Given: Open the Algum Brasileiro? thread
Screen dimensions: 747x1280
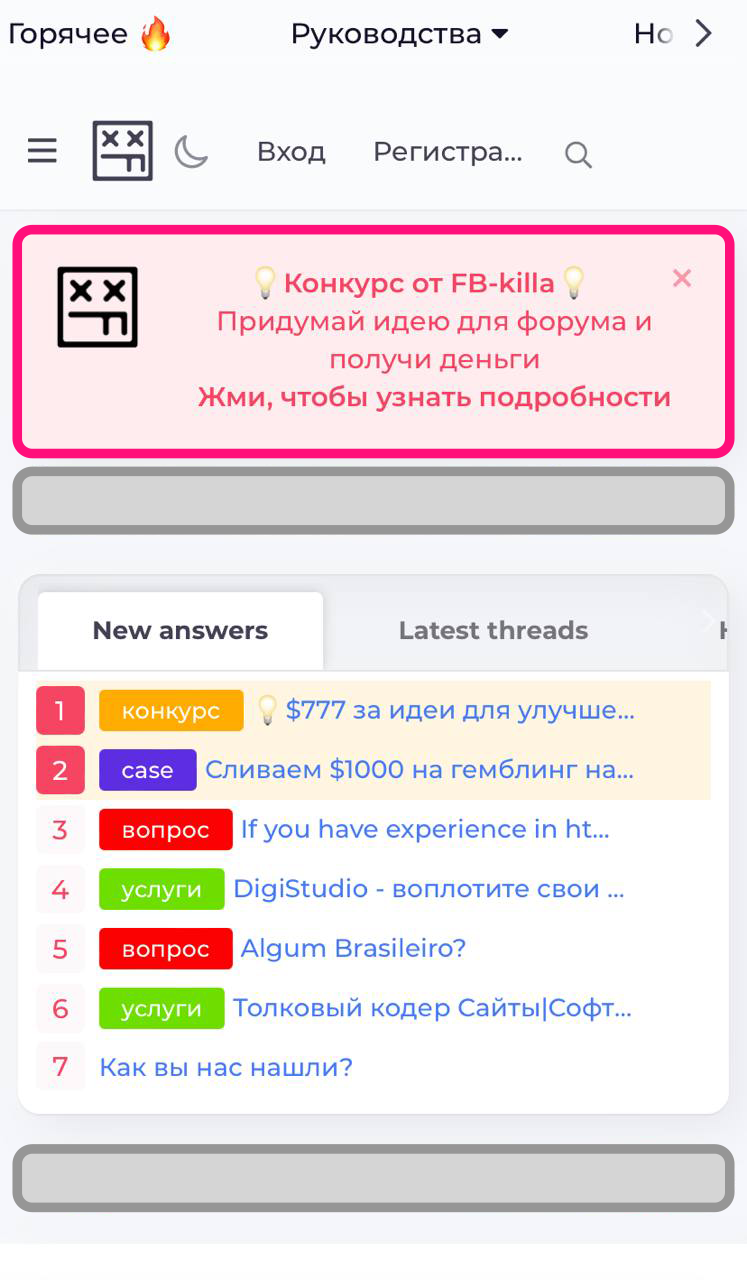Looking at the screenshot, I should [x=353, y=949].
